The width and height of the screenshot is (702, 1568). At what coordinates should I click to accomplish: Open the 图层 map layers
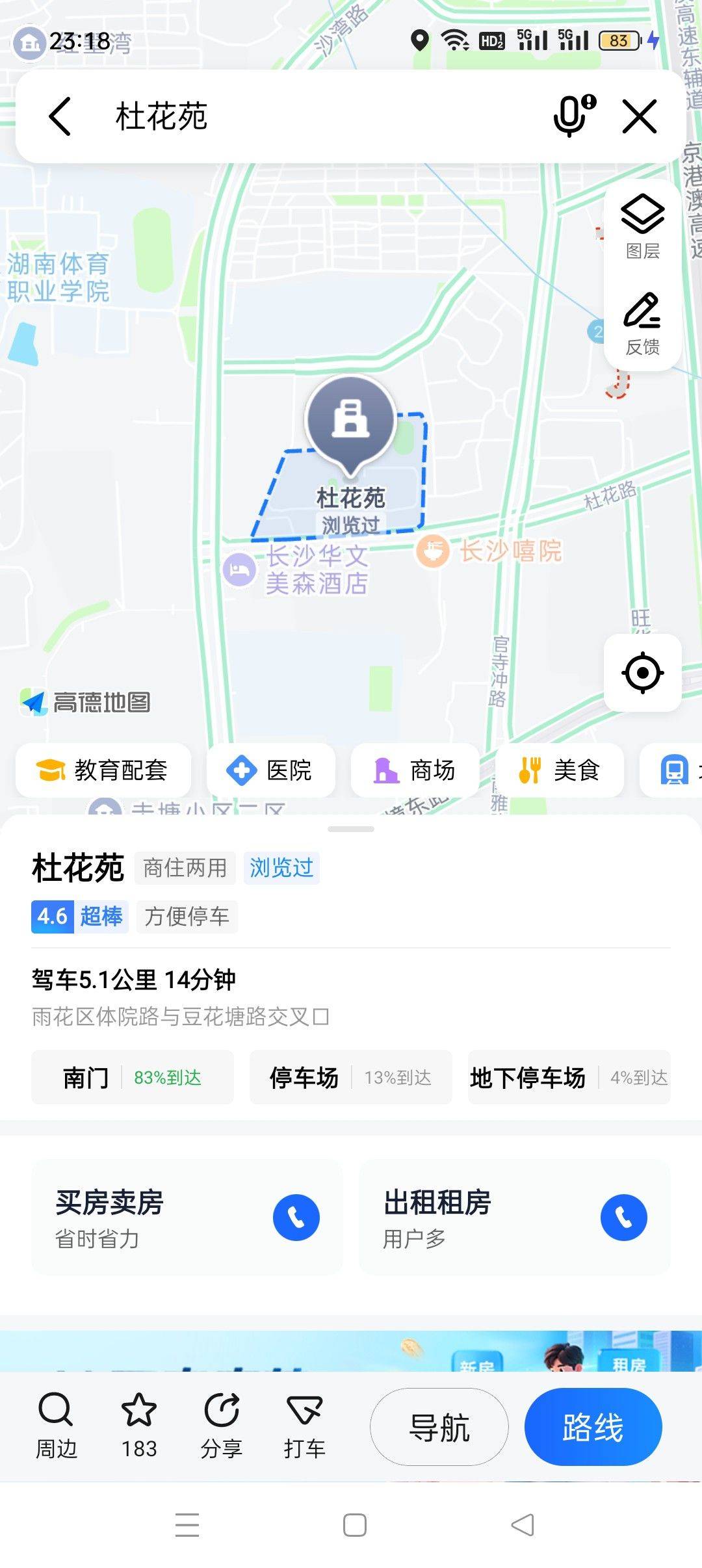coord(642,226)
